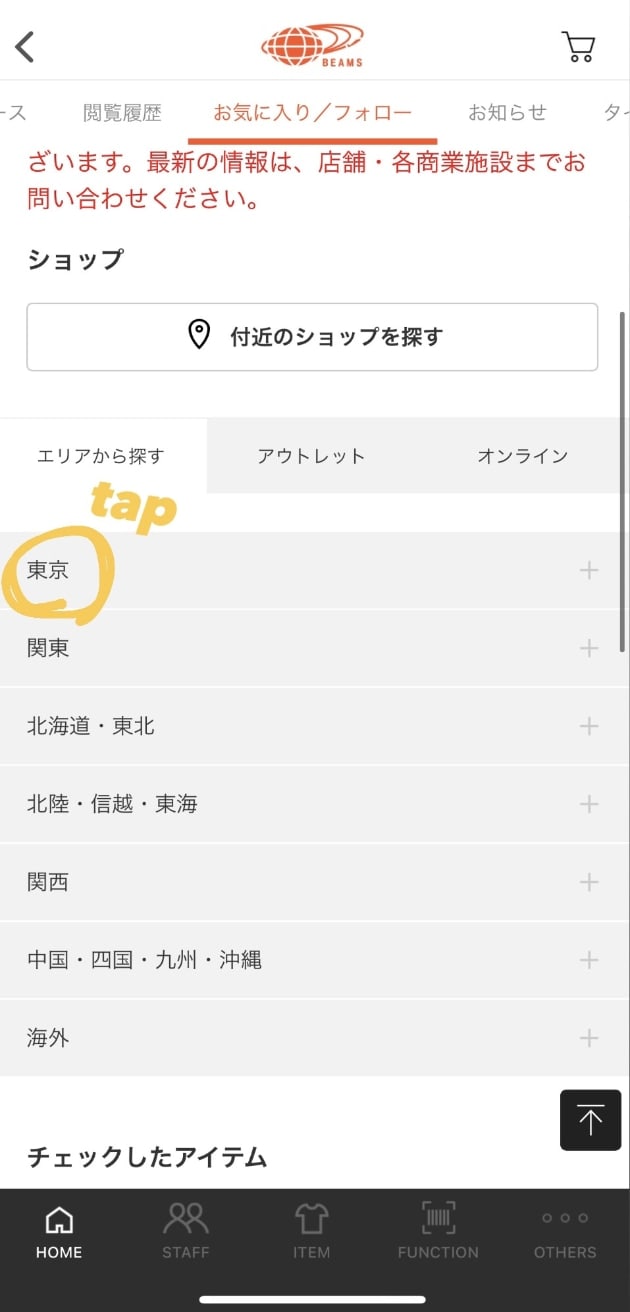Select the アウトレット tab

click(311, 456)
